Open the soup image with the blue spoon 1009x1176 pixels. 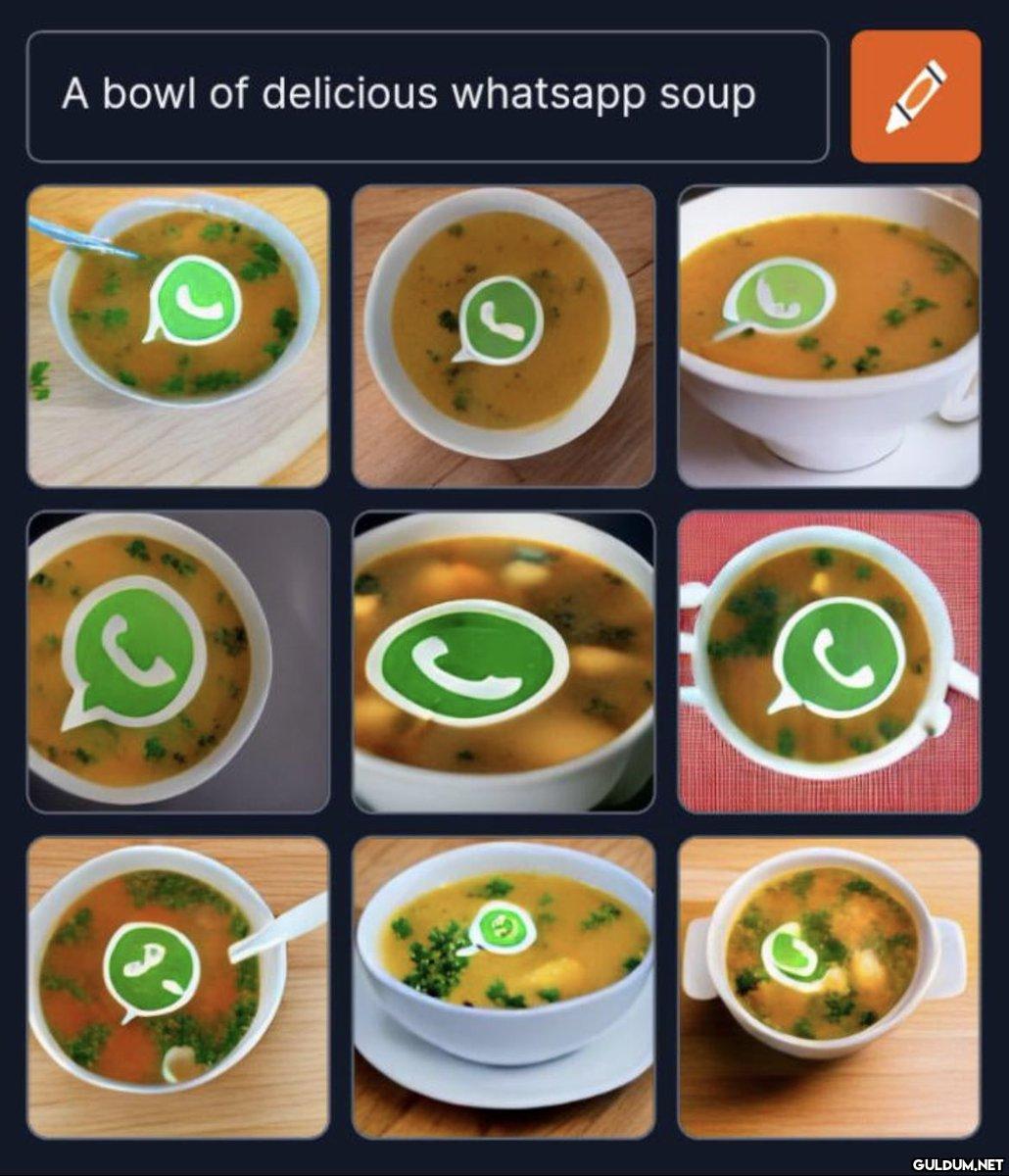point(178,336)
